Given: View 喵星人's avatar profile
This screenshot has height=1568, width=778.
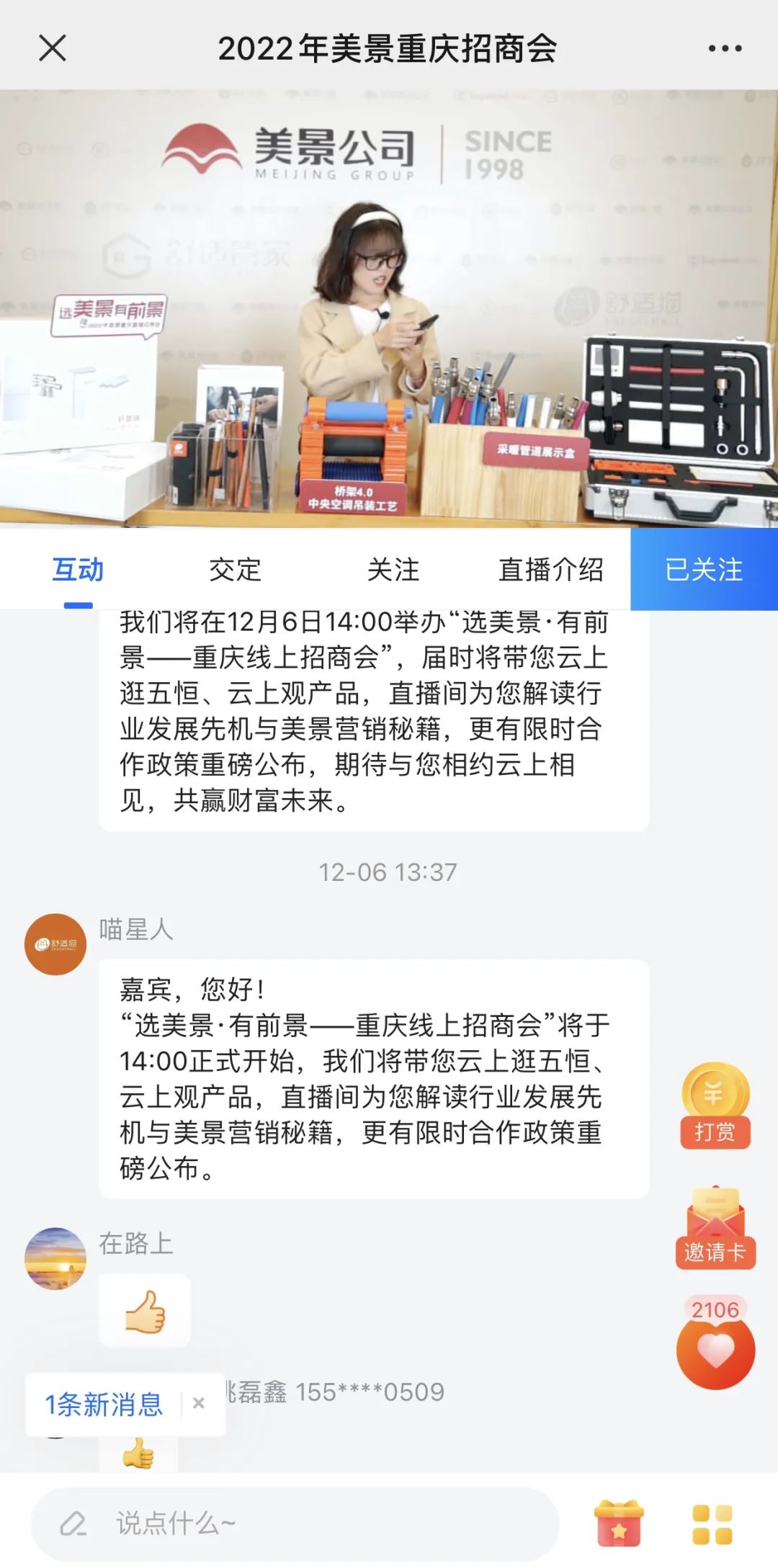Looking at the screenshot, I should 55,944.
